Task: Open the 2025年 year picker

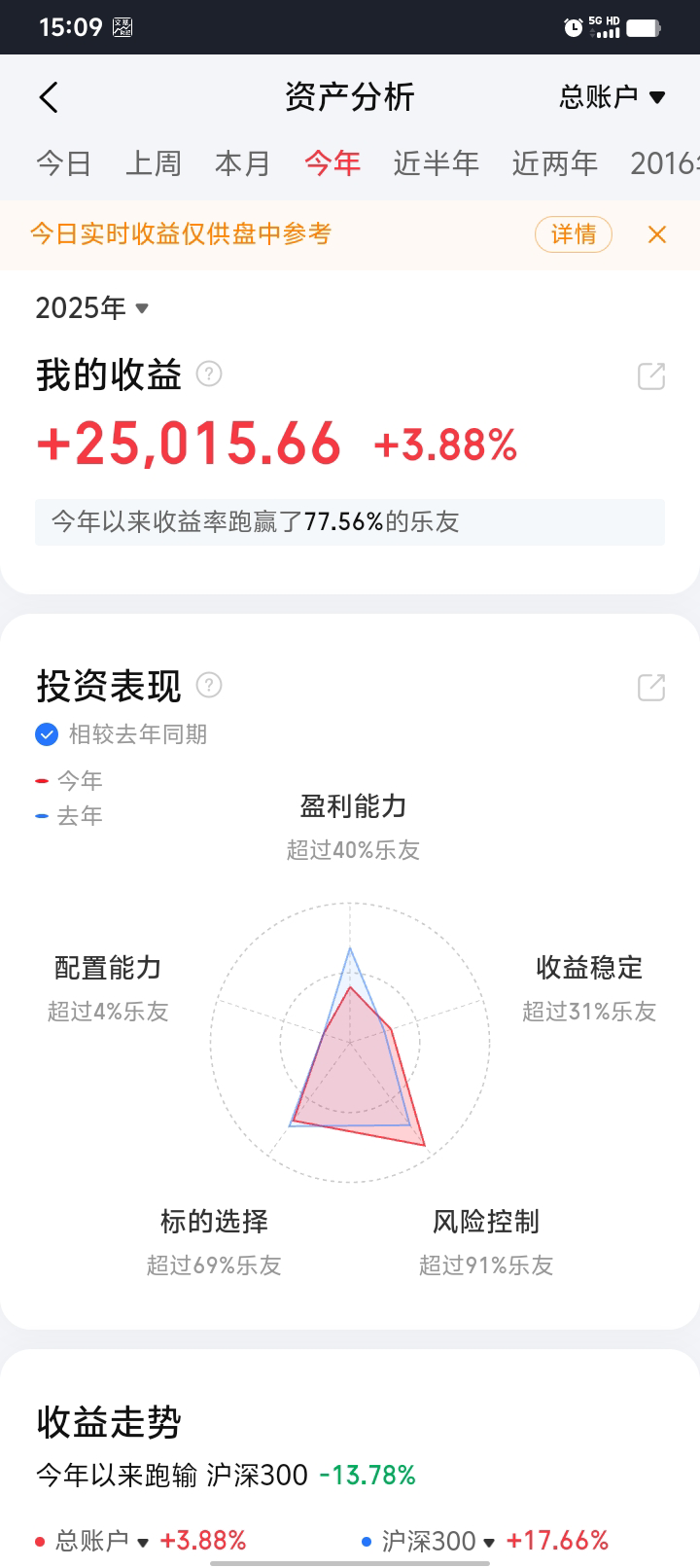Action: (x=92, y=308)
